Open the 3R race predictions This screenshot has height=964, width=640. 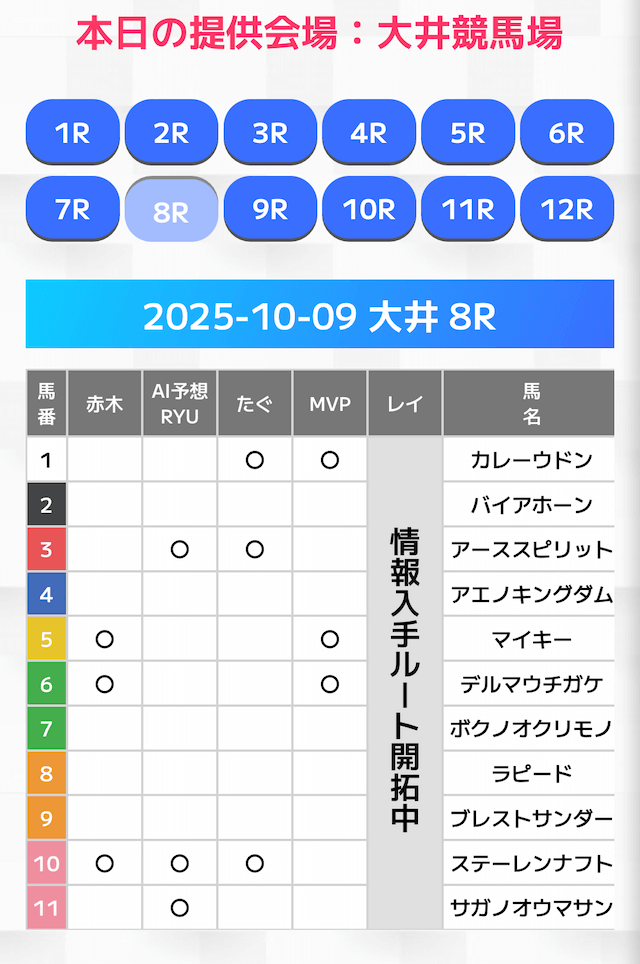coord(270,132)
